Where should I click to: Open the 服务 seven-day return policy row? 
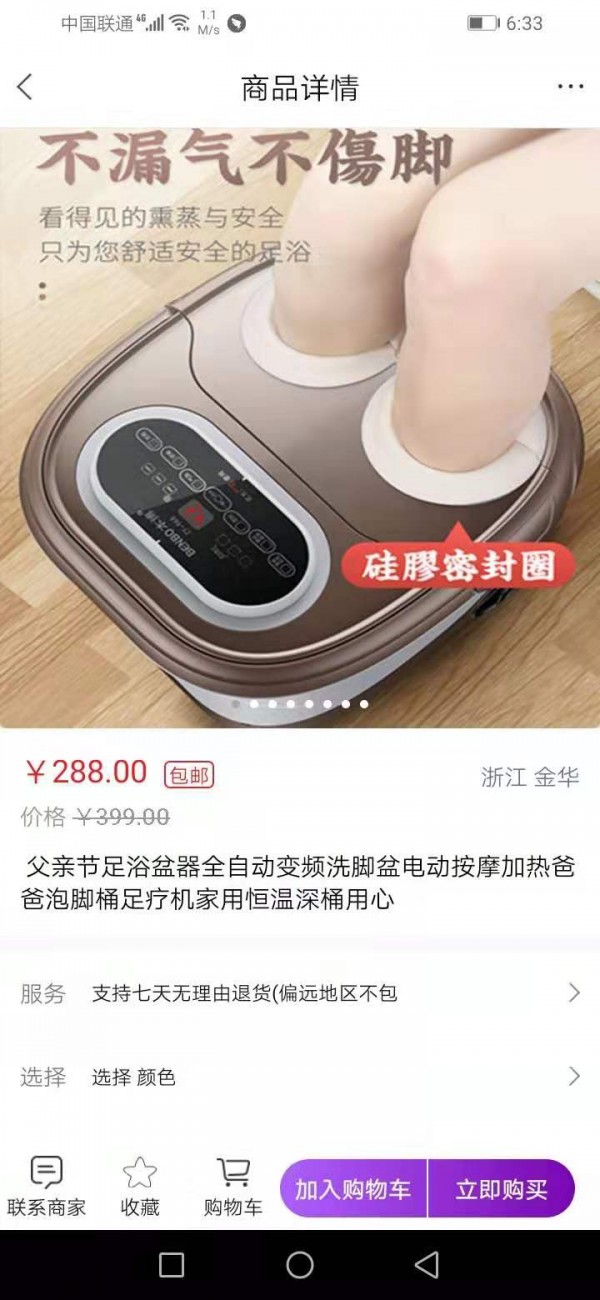[x=300, y=993]
